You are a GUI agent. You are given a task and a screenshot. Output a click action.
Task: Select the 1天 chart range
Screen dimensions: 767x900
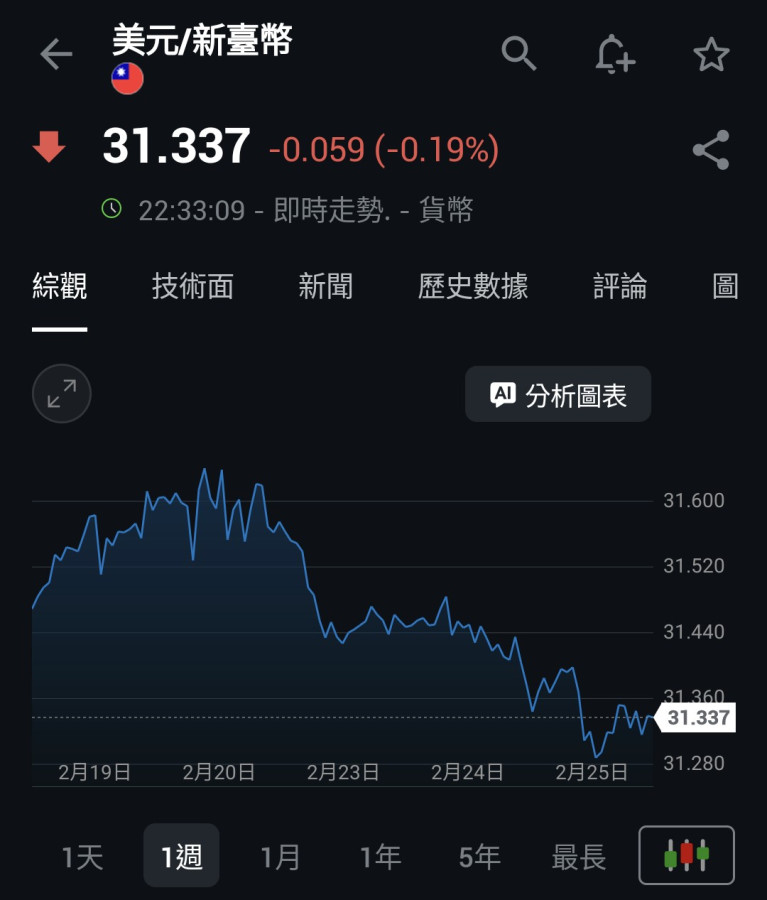click(x=83, y=856)
